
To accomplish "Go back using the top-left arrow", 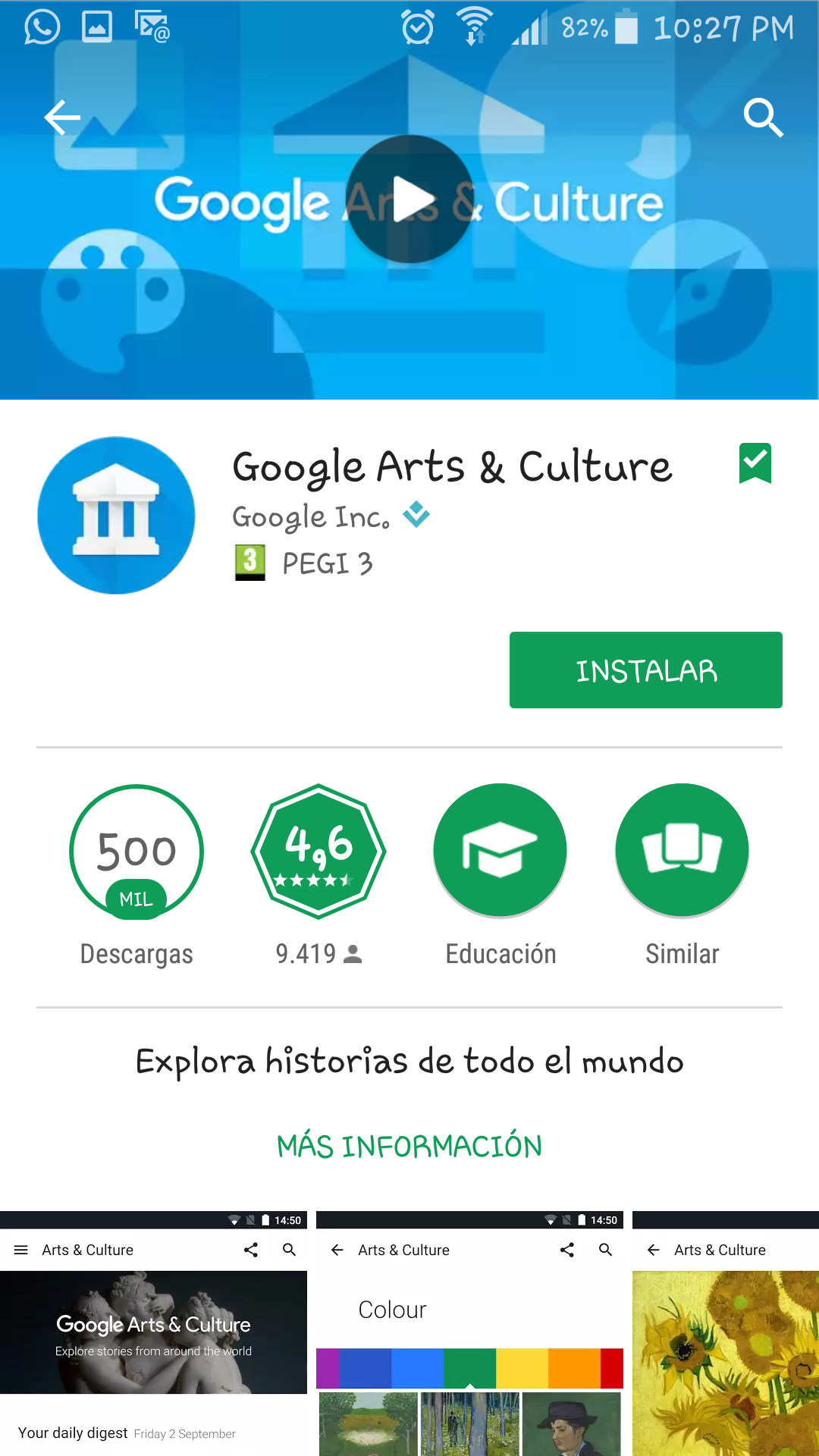I will (x=62, y=118).
